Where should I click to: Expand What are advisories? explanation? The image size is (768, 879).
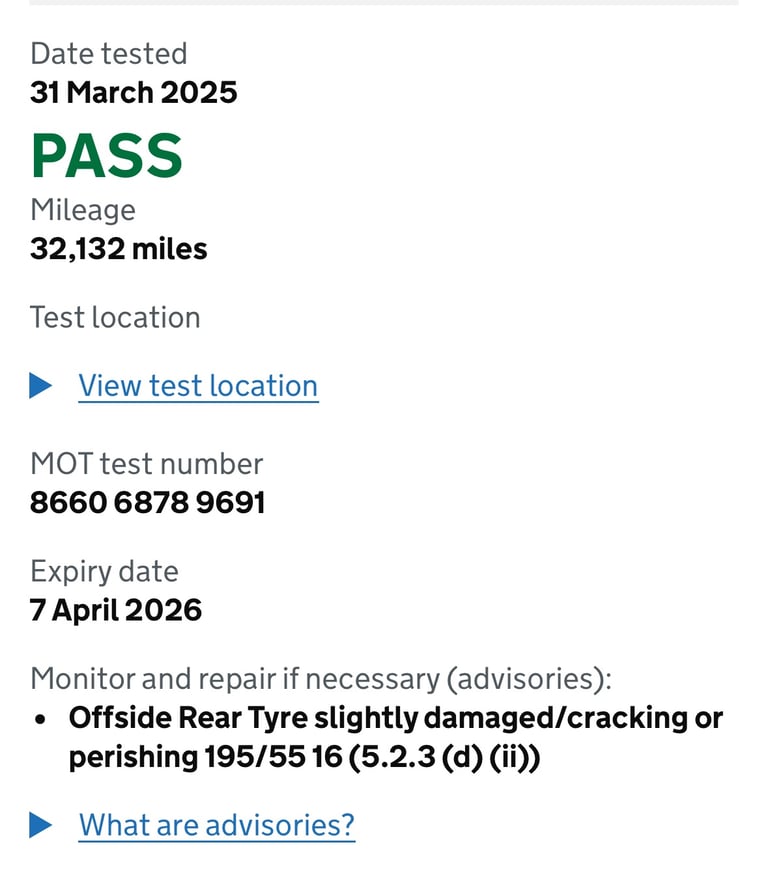point(216,825)
